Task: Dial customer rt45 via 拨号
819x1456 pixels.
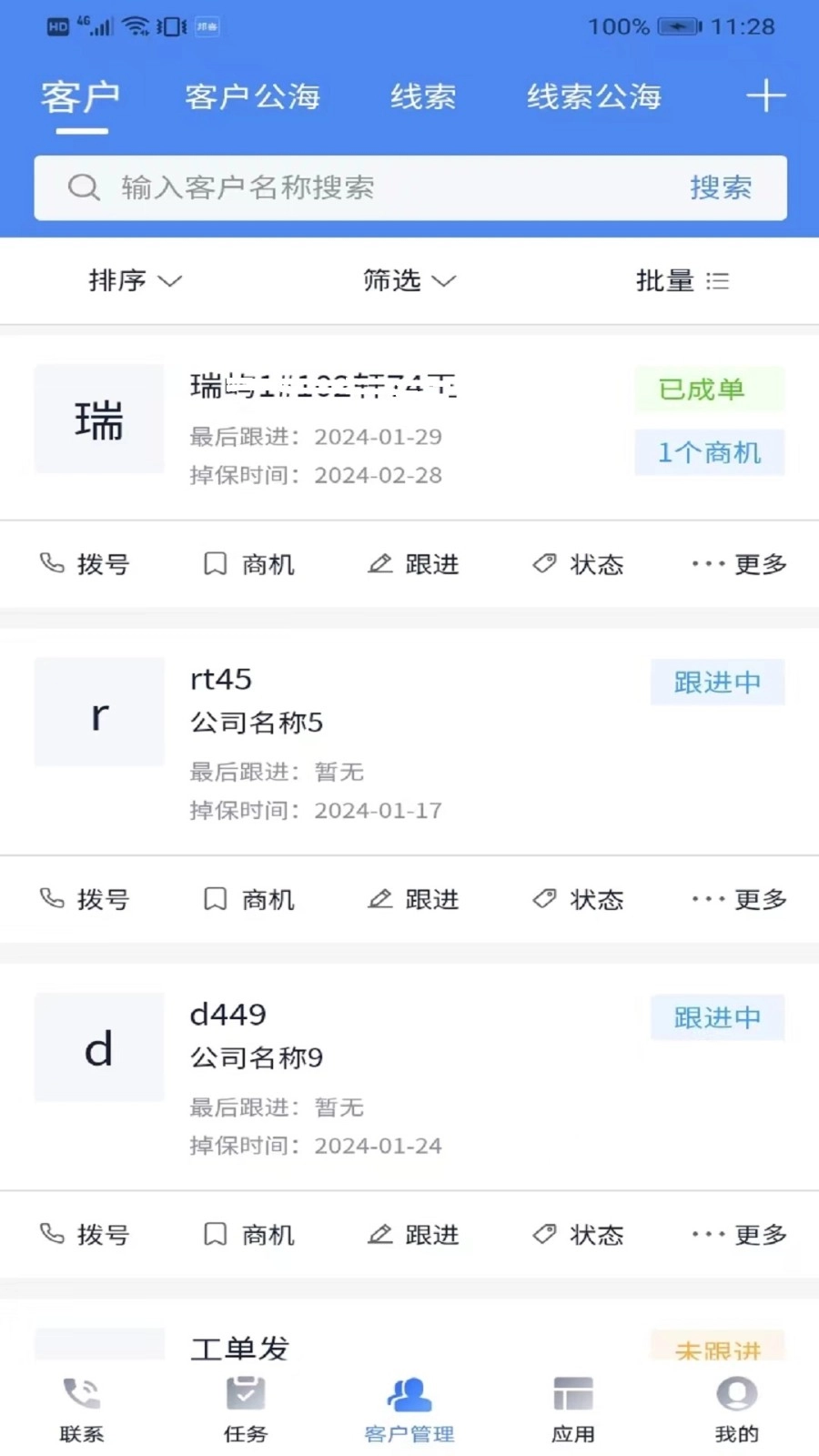Action: click(x=85, y=899)
